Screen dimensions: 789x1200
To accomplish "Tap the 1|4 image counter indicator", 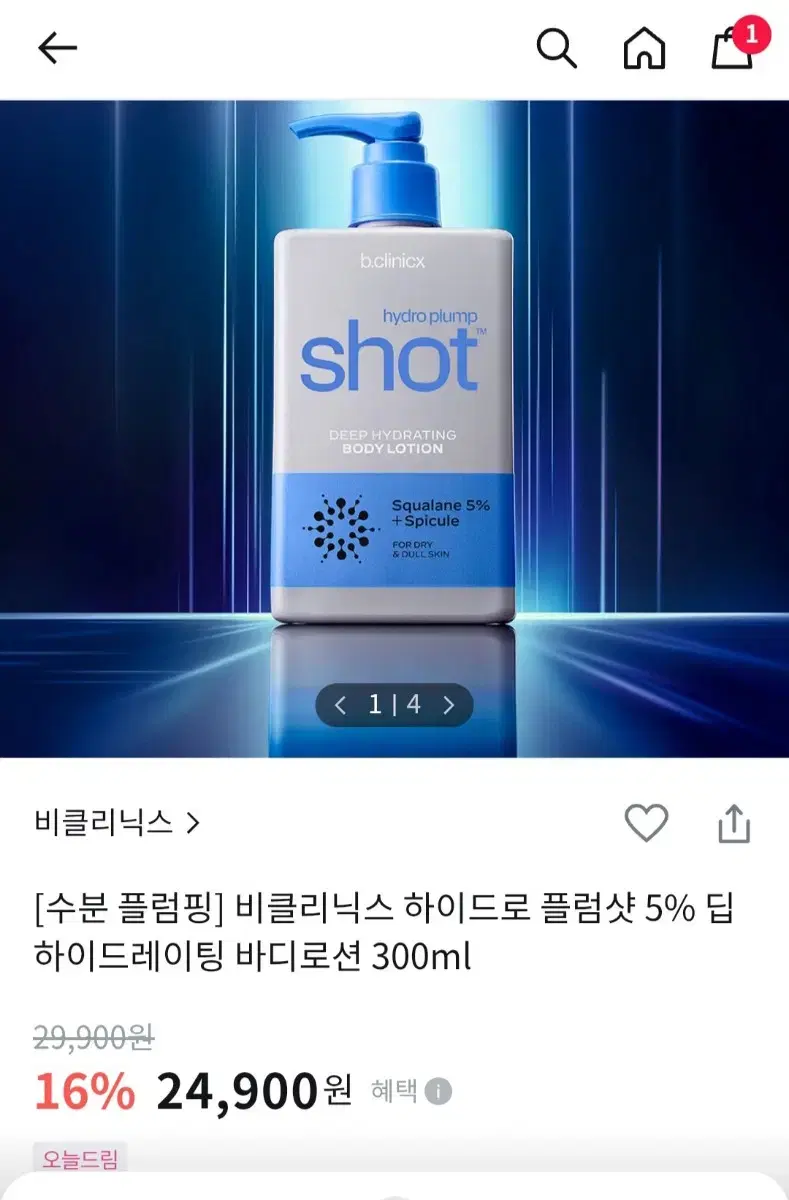I will [x=396, y=705].
